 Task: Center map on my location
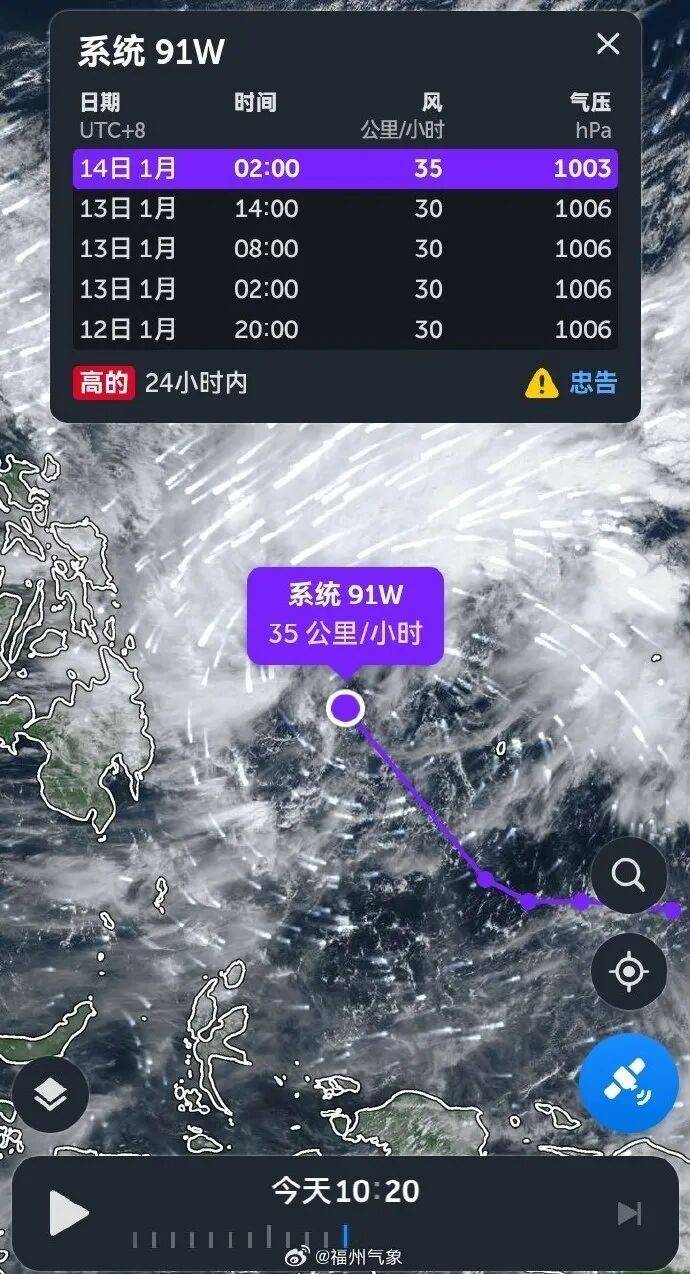click(628, 971)
